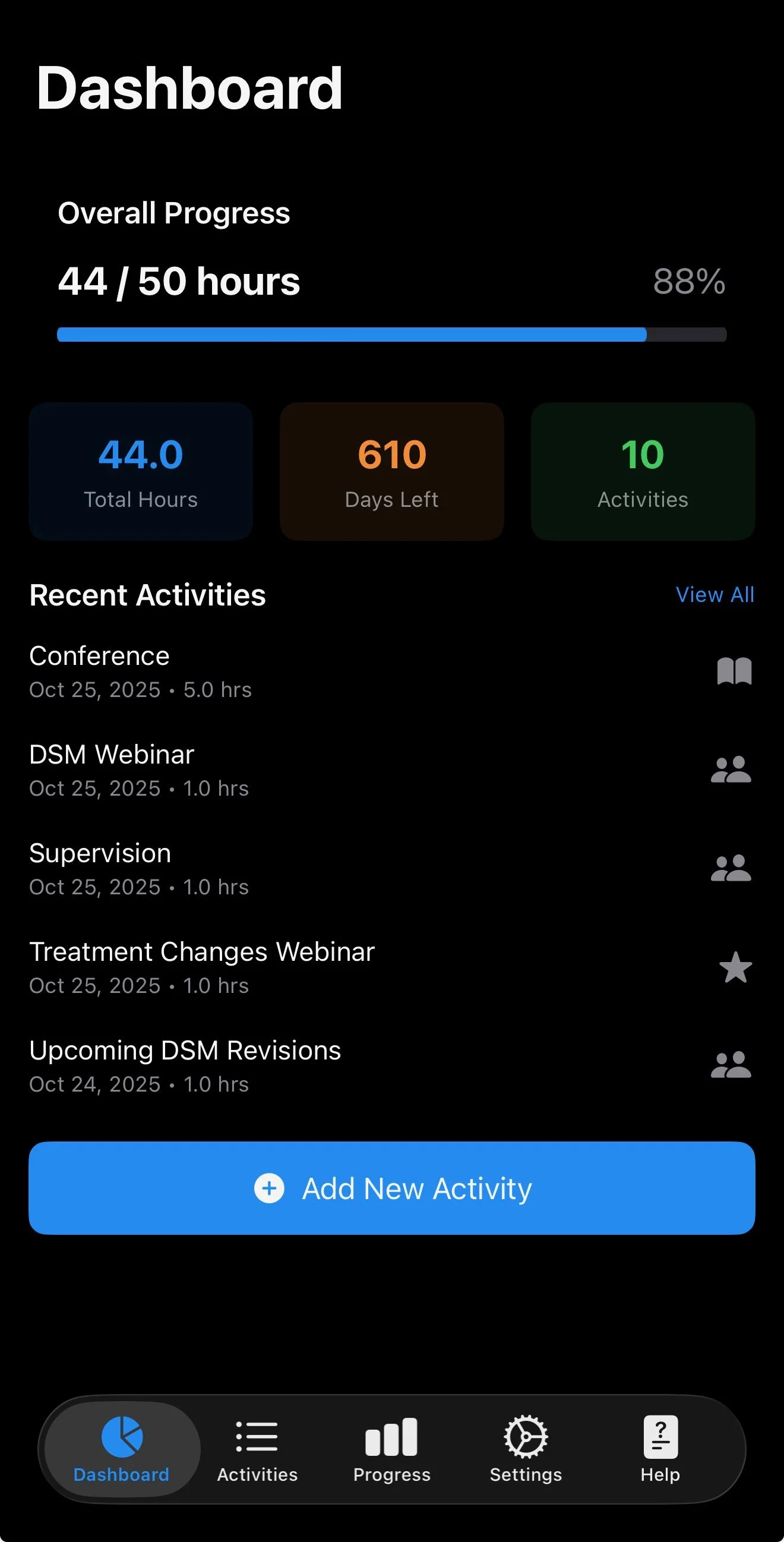Switch to the Activities tab
The height and width of the screenshot is (1542, 784).
[x=257, y=1449]
